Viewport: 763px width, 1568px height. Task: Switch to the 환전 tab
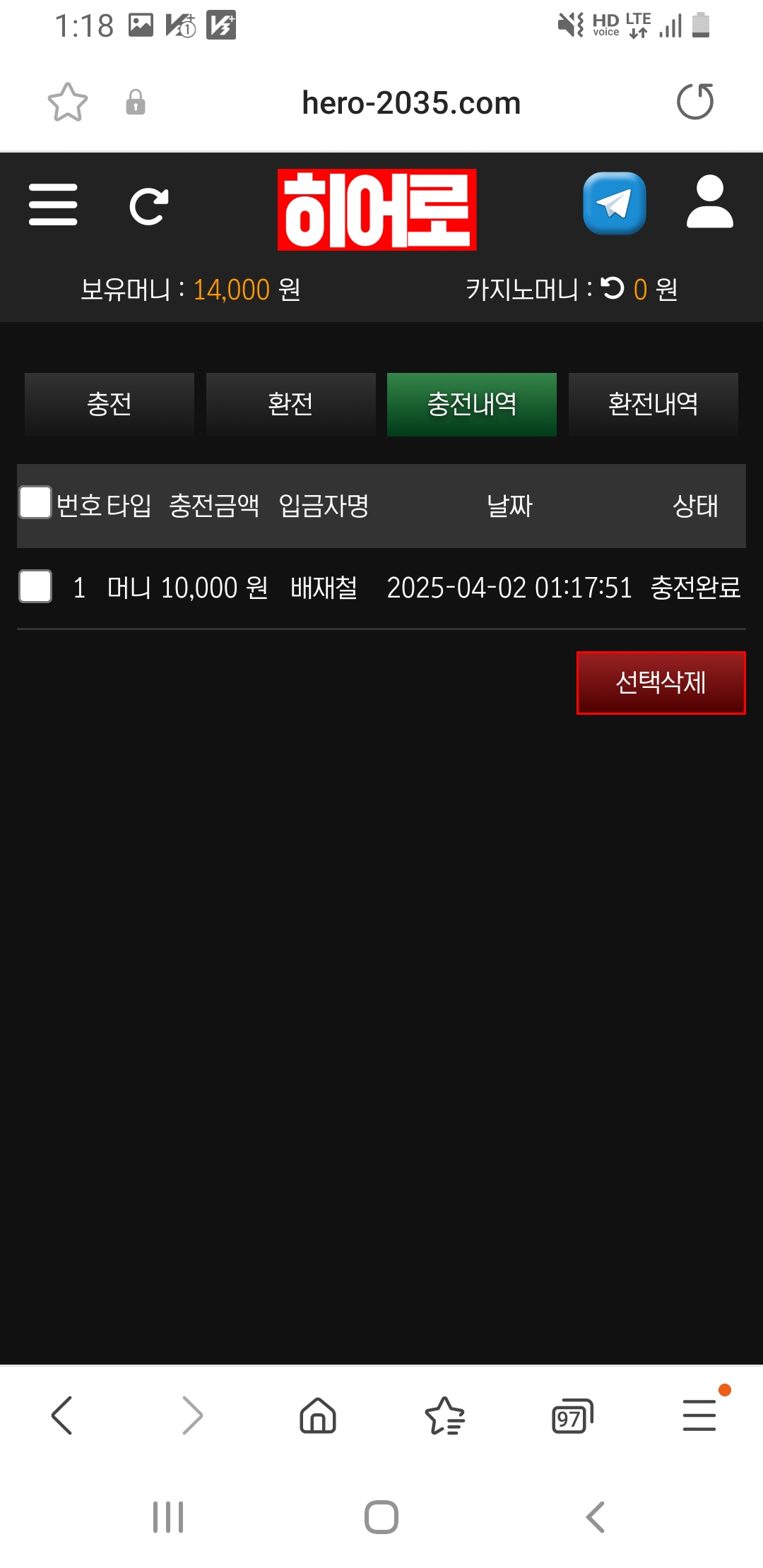click(x=290, y=404)
